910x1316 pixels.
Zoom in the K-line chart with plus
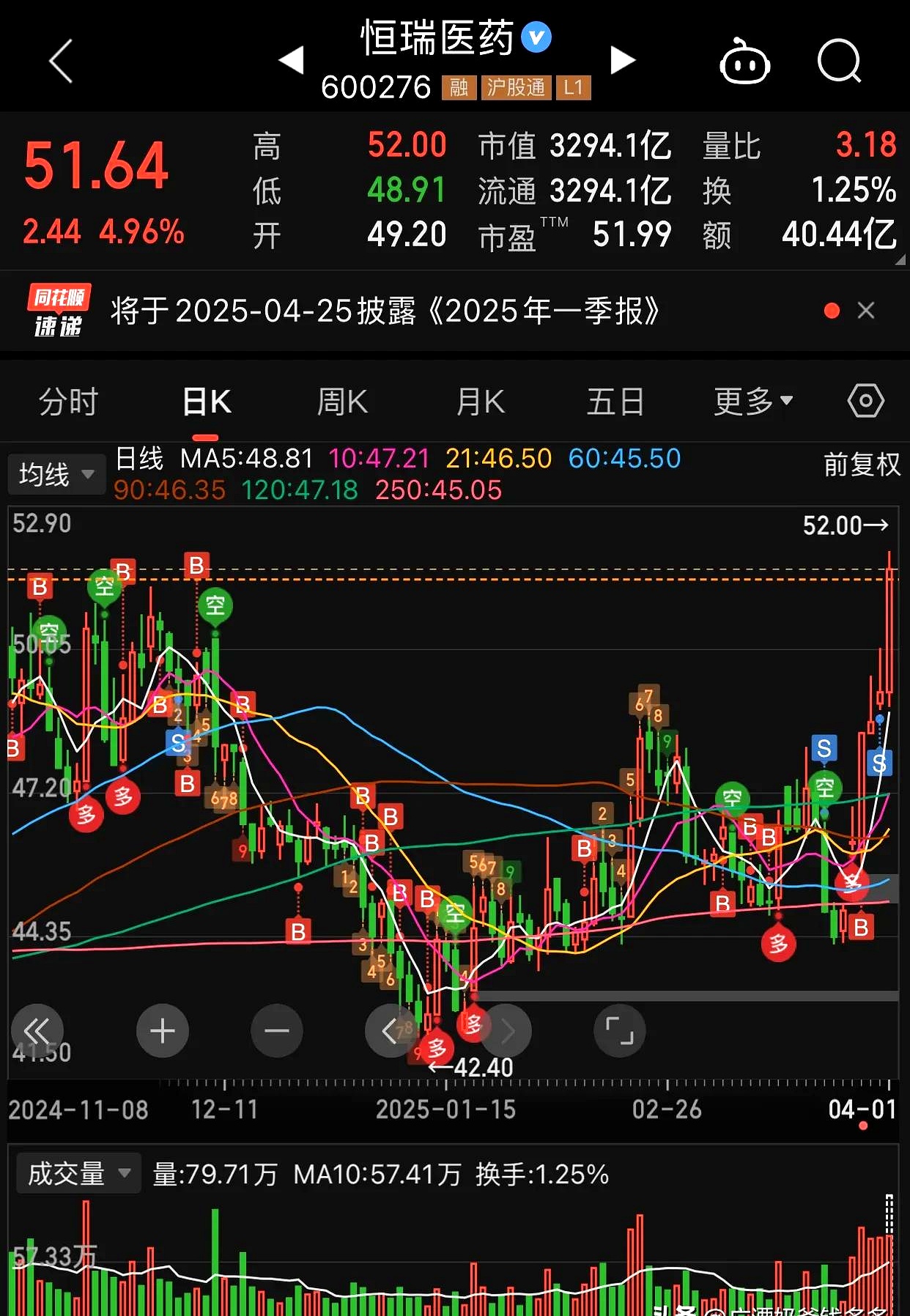coord(163,1031)
